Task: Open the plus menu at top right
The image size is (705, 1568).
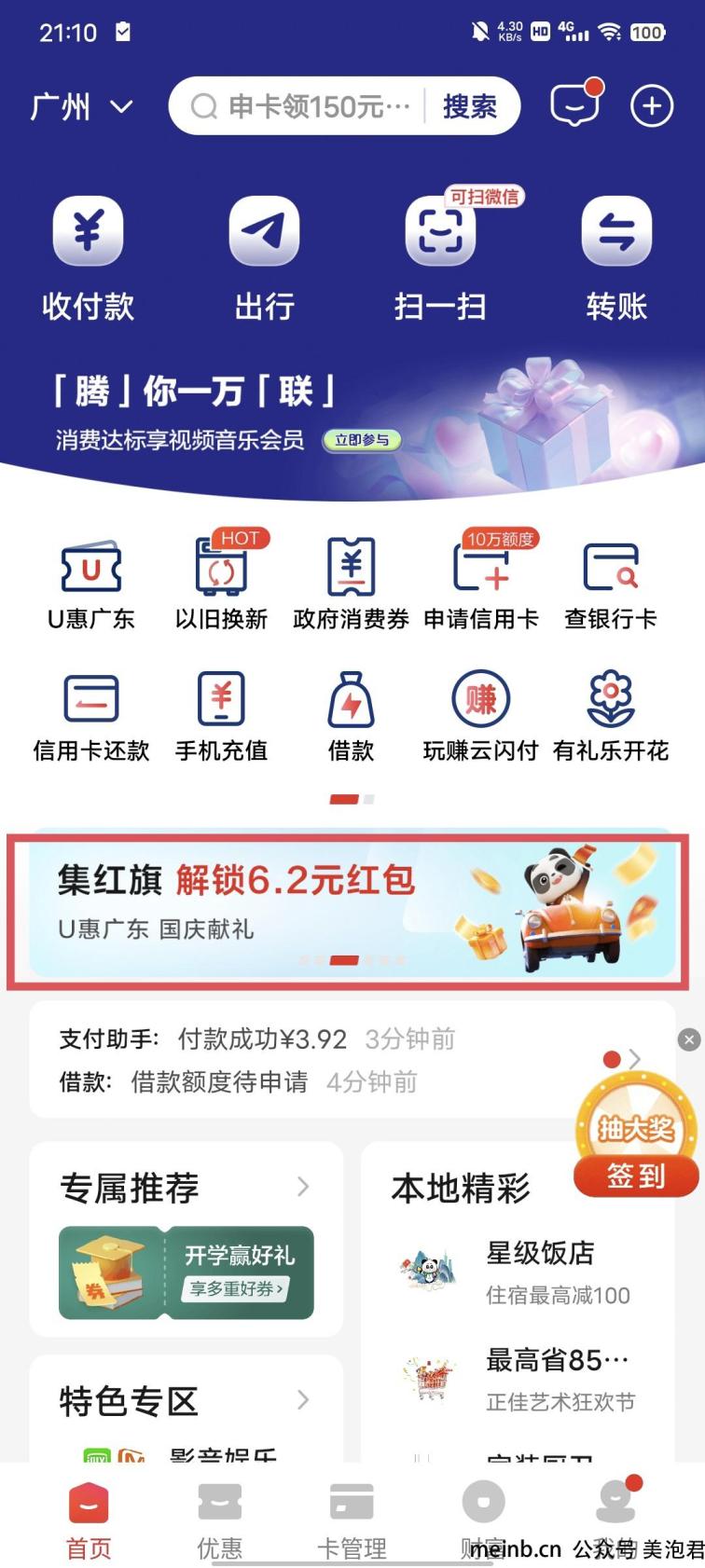Action: click(652, 106)
